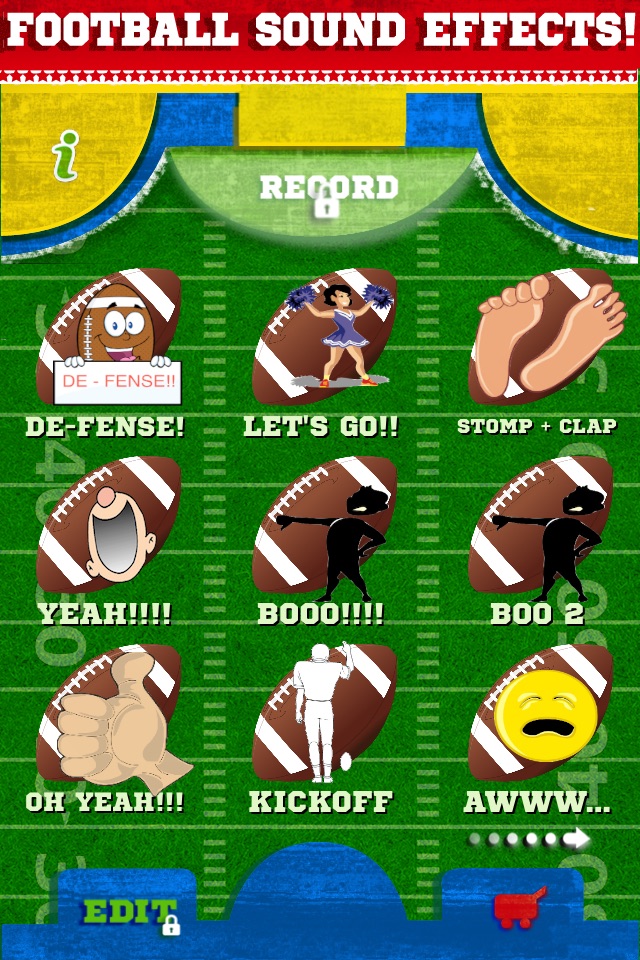The width and height of the screenshot is (640, 960).
Task: Open the green info icon
Action: coord(66,156)
